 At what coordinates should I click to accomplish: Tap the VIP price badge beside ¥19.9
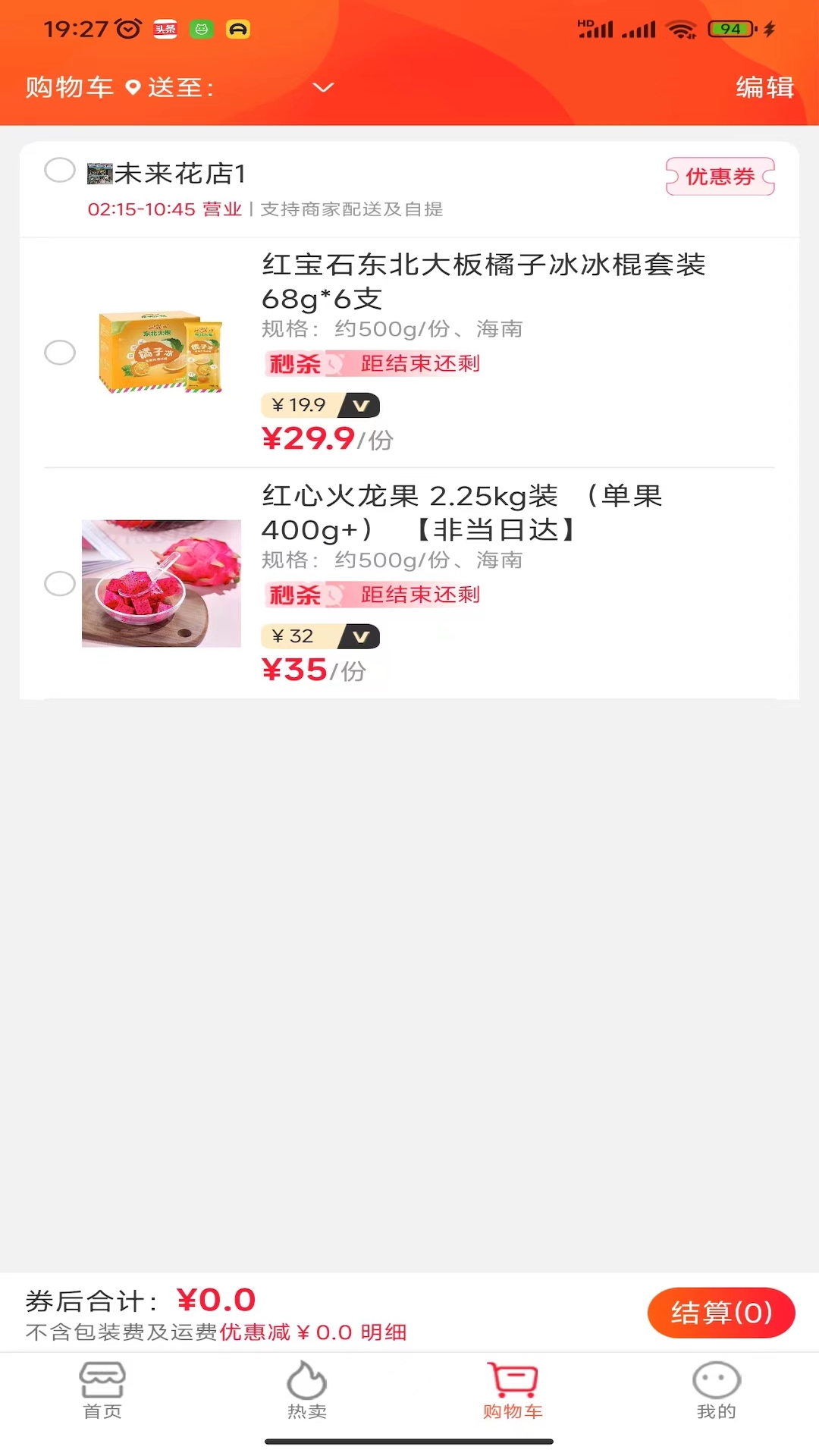[x=362, y=405]
